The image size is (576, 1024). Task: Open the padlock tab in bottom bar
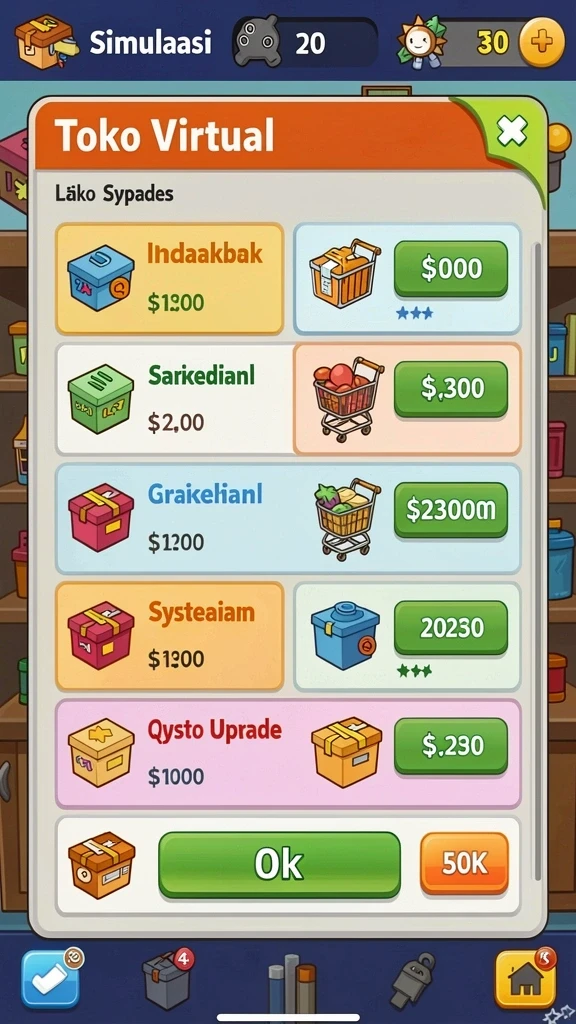(414, 980)
